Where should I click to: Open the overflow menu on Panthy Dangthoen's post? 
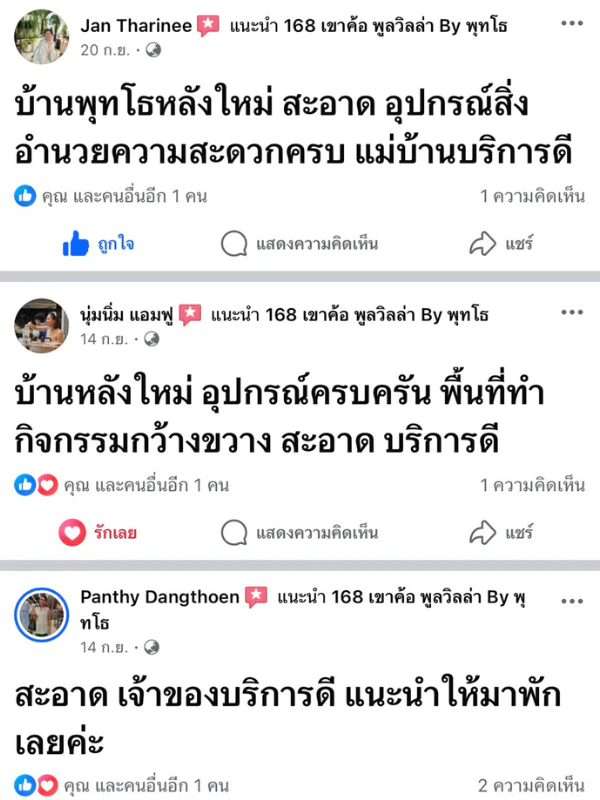click(x=571, y=601)
